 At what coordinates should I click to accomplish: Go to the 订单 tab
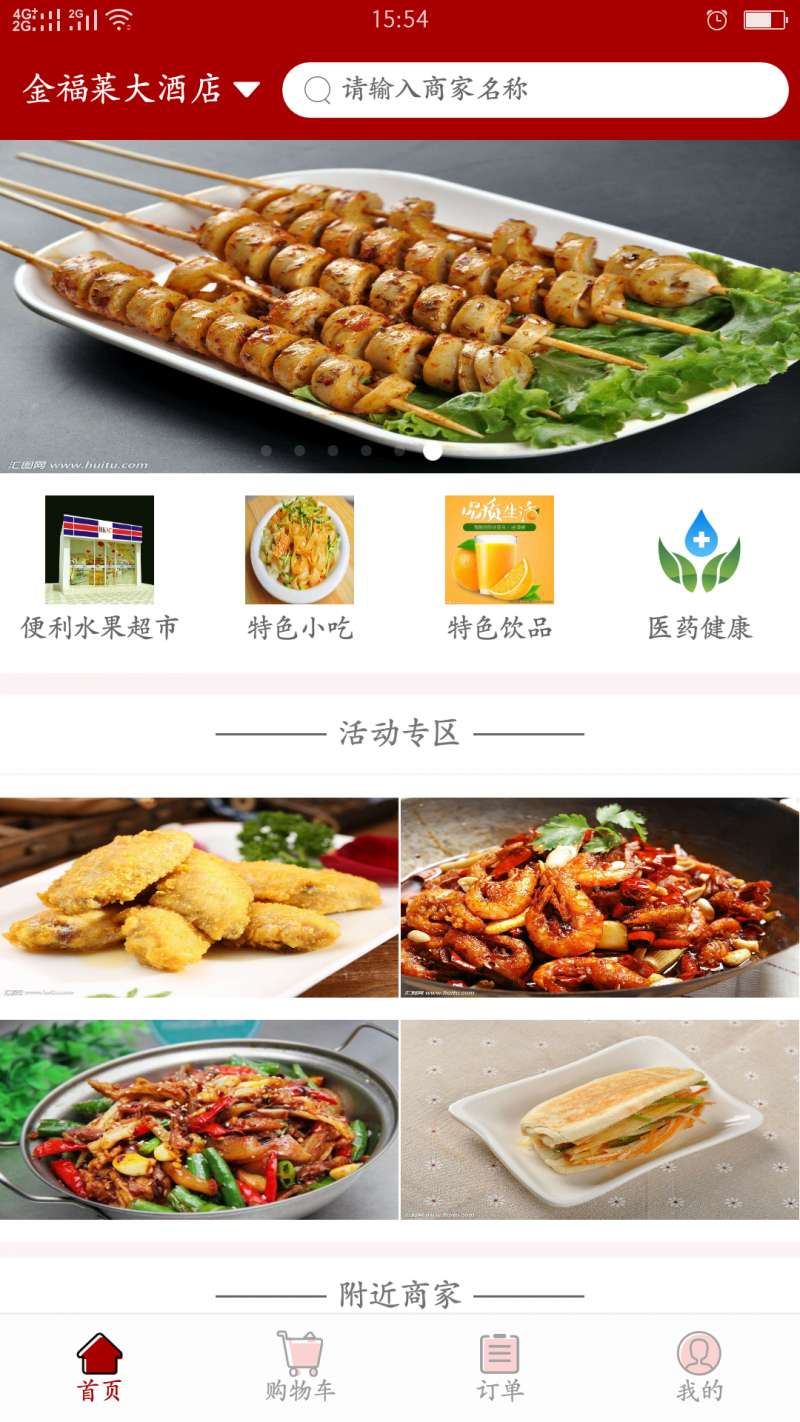499,1367
